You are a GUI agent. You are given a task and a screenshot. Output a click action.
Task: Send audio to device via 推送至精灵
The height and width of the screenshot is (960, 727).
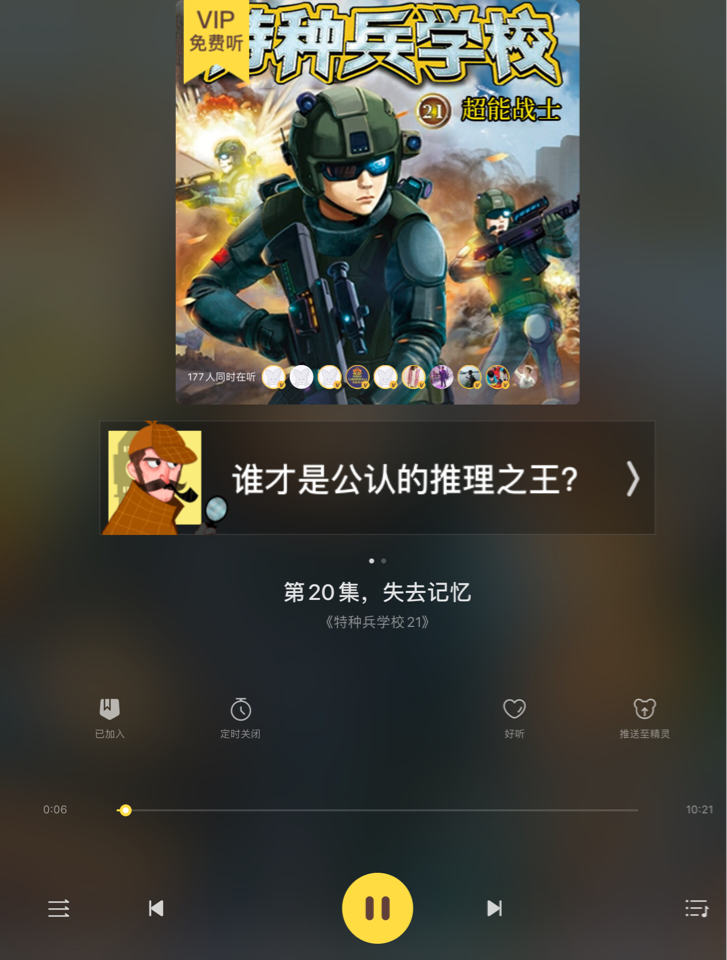coord(644,709)
